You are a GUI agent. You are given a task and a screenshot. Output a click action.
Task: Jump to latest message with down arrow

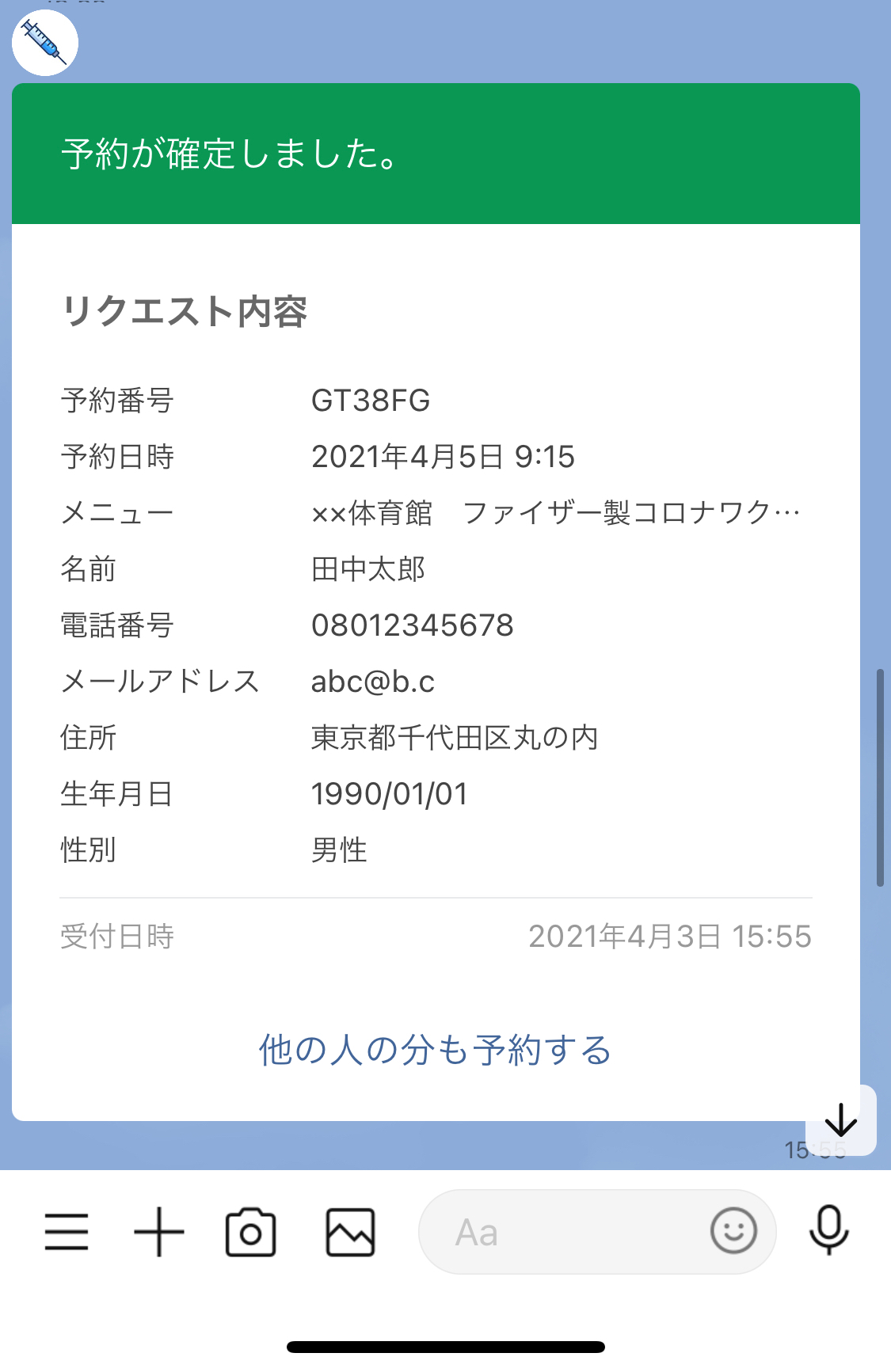tap(840, 1119)
